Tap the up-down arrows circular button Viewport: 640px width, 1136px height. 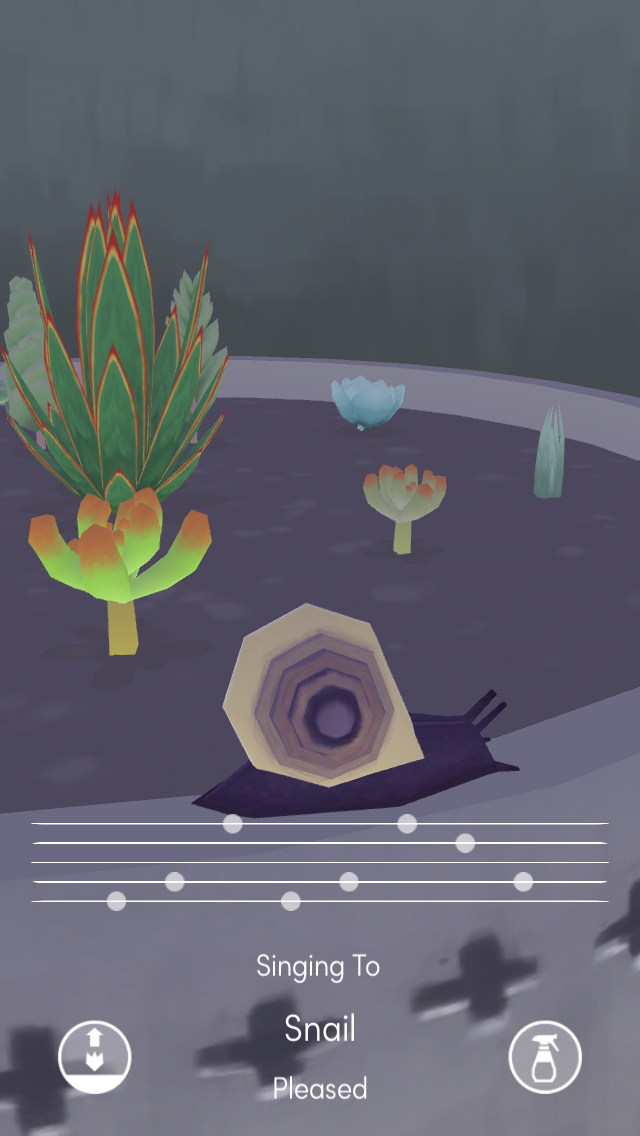click(x=95, y=1056)
